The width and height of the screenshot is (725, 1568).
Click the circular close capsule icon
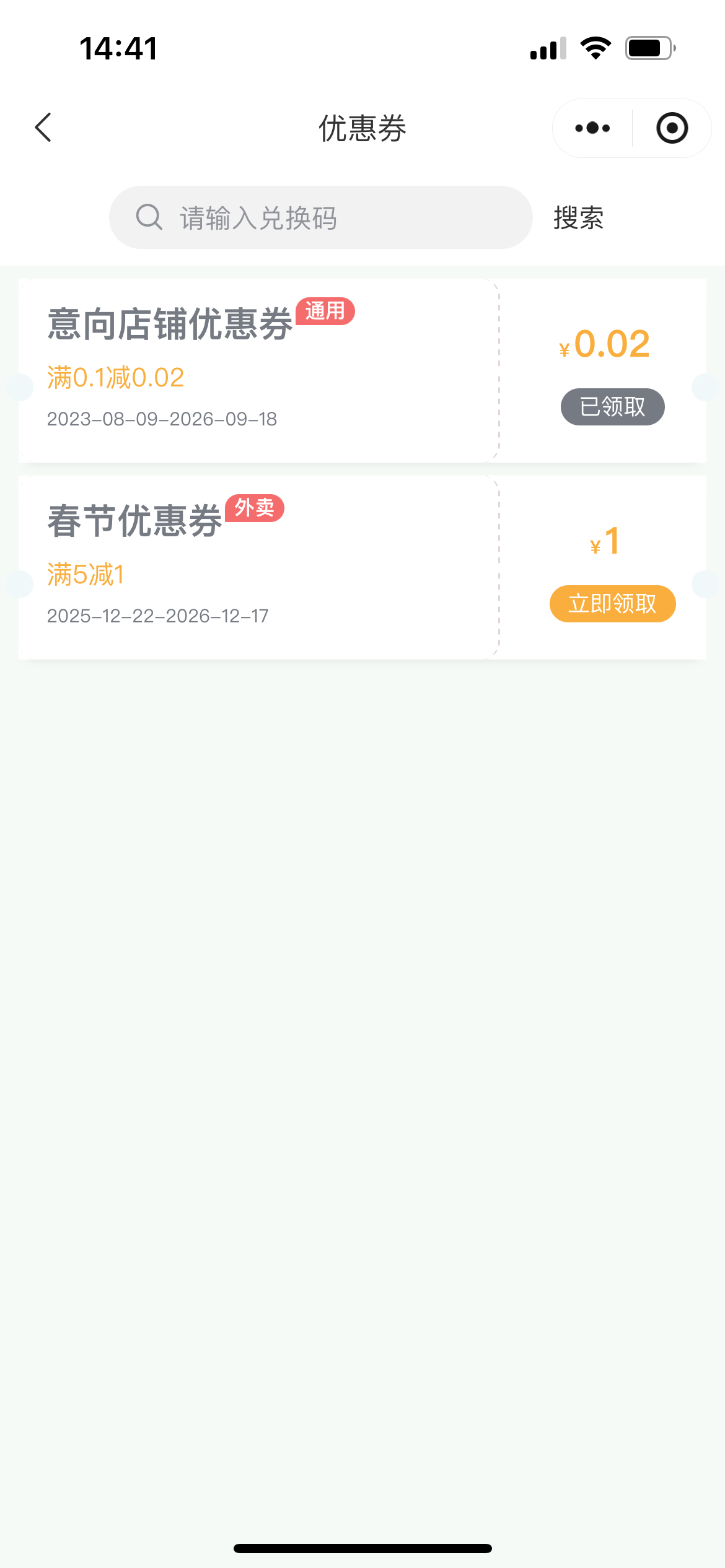(672, 128)
